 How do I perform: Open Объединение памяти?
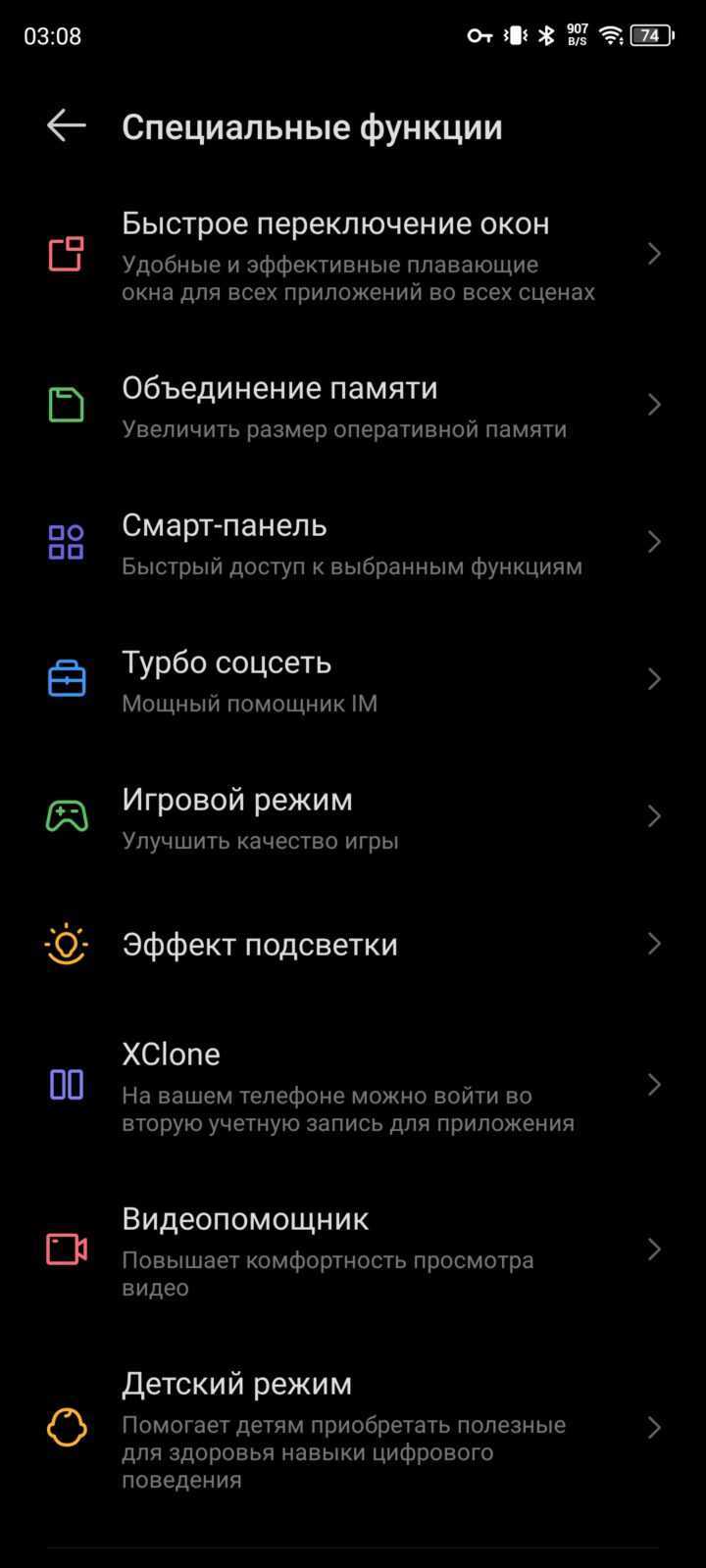click(x=353, y=405)
